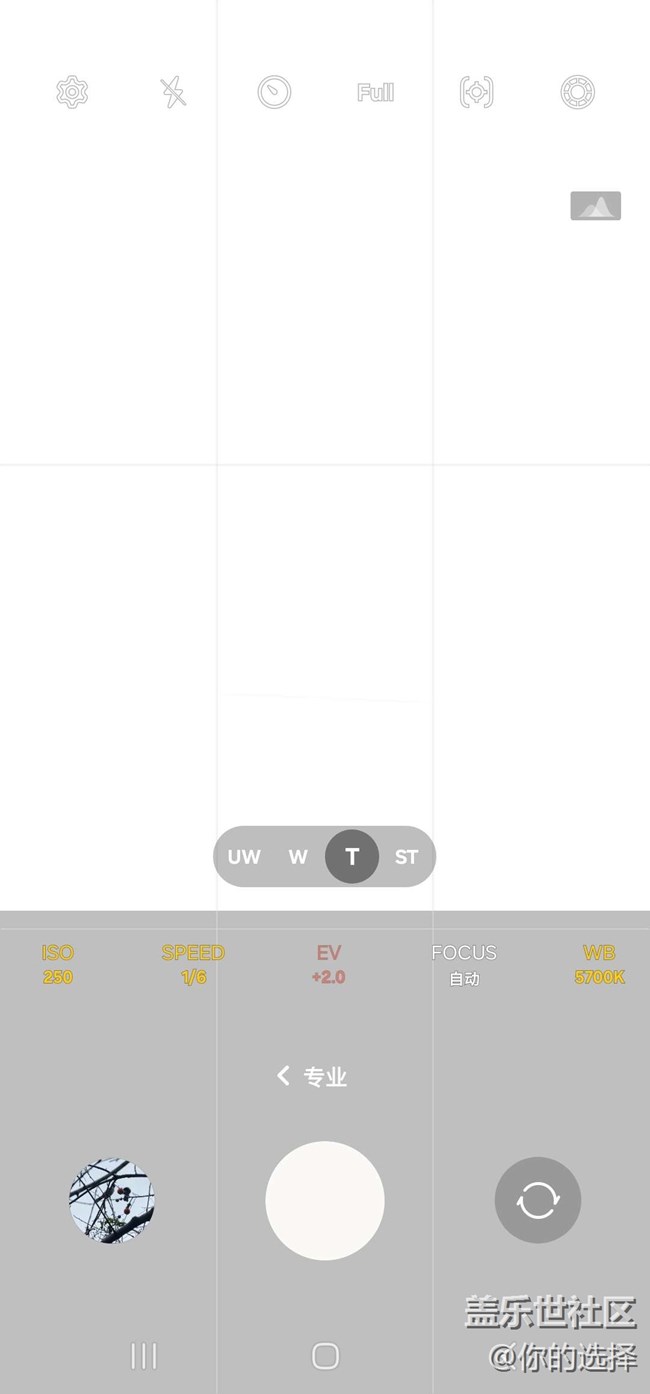
Task: Open camera settings gear
Action: (x=72, y=93)
